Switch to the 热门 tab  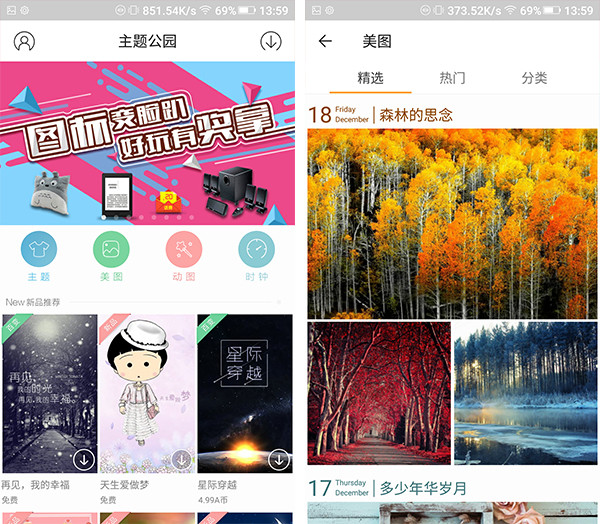[x=452, y=78]
